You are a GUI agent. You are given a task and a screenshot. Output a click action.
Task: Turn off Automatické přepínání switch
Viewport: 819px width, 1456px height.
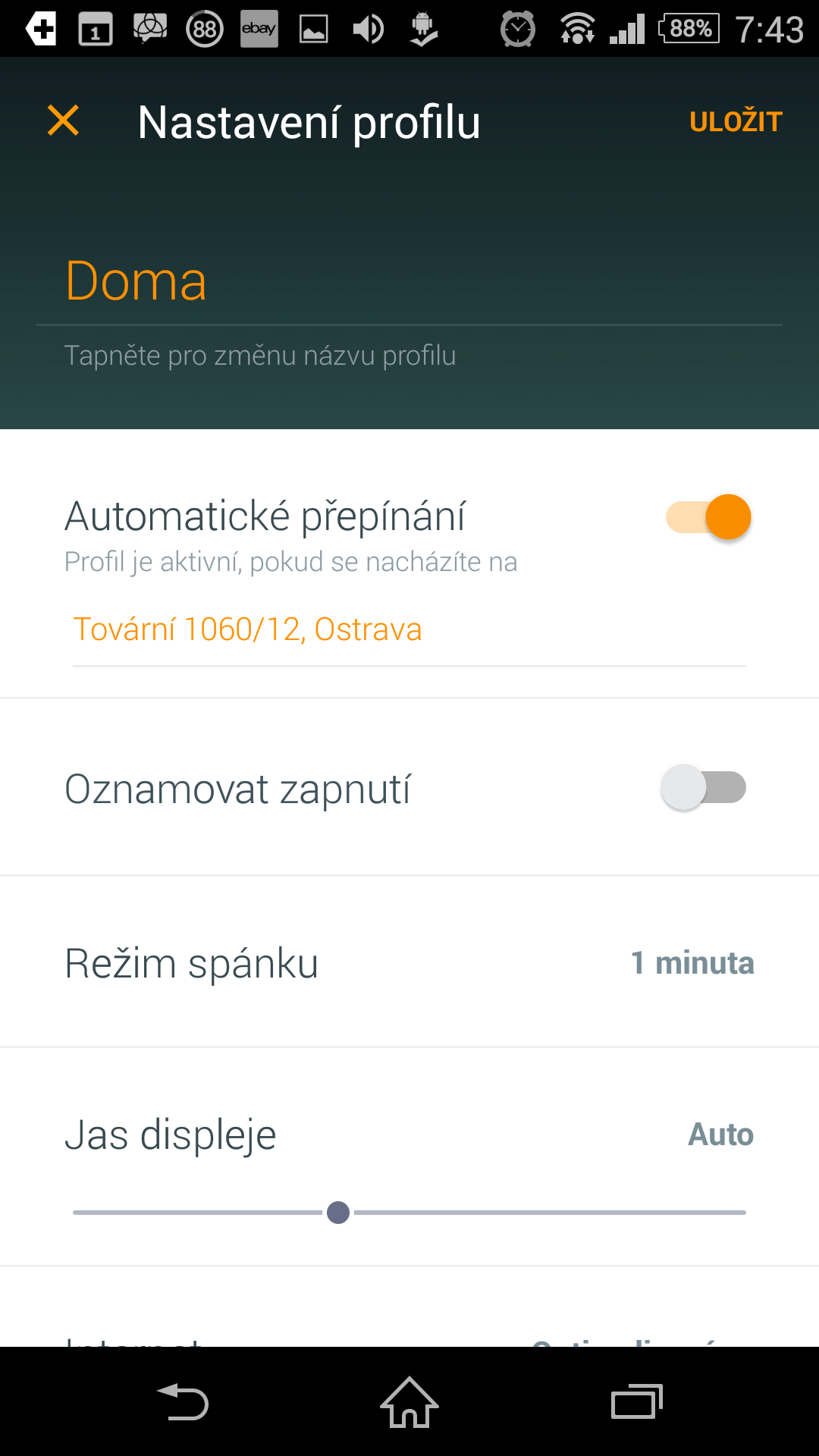coord(708,517)
